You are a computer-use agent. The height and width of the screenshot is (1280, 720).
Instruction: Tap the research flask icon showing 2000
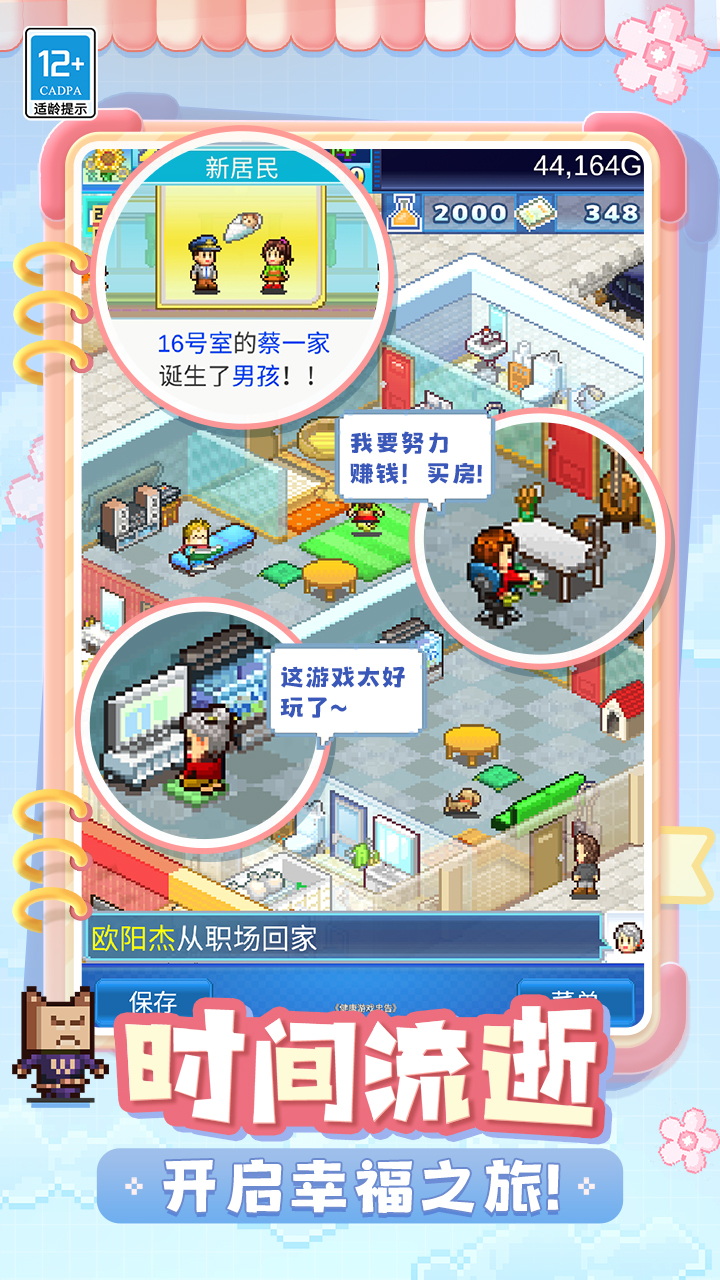click(x=404, y=211)
